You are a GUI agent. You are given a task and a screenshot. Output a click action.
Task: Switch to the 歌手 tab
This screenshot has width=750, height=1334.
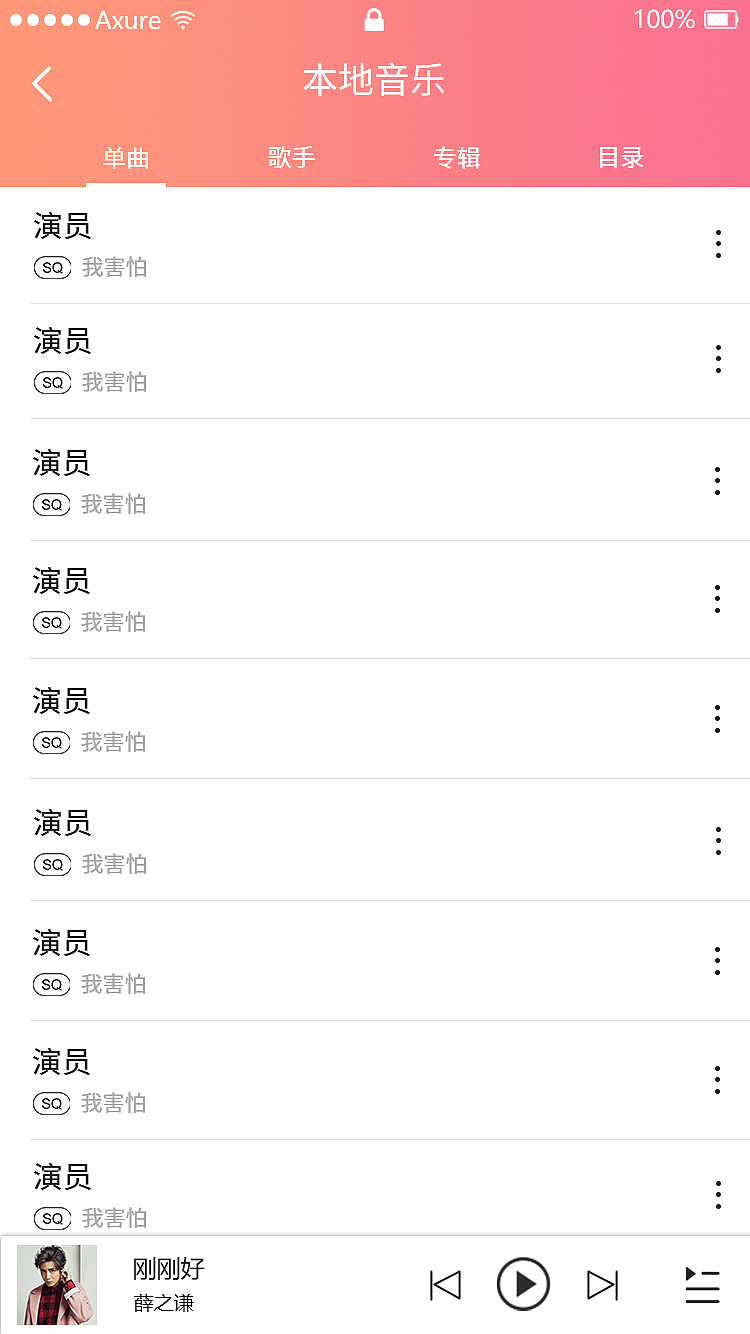291,157
